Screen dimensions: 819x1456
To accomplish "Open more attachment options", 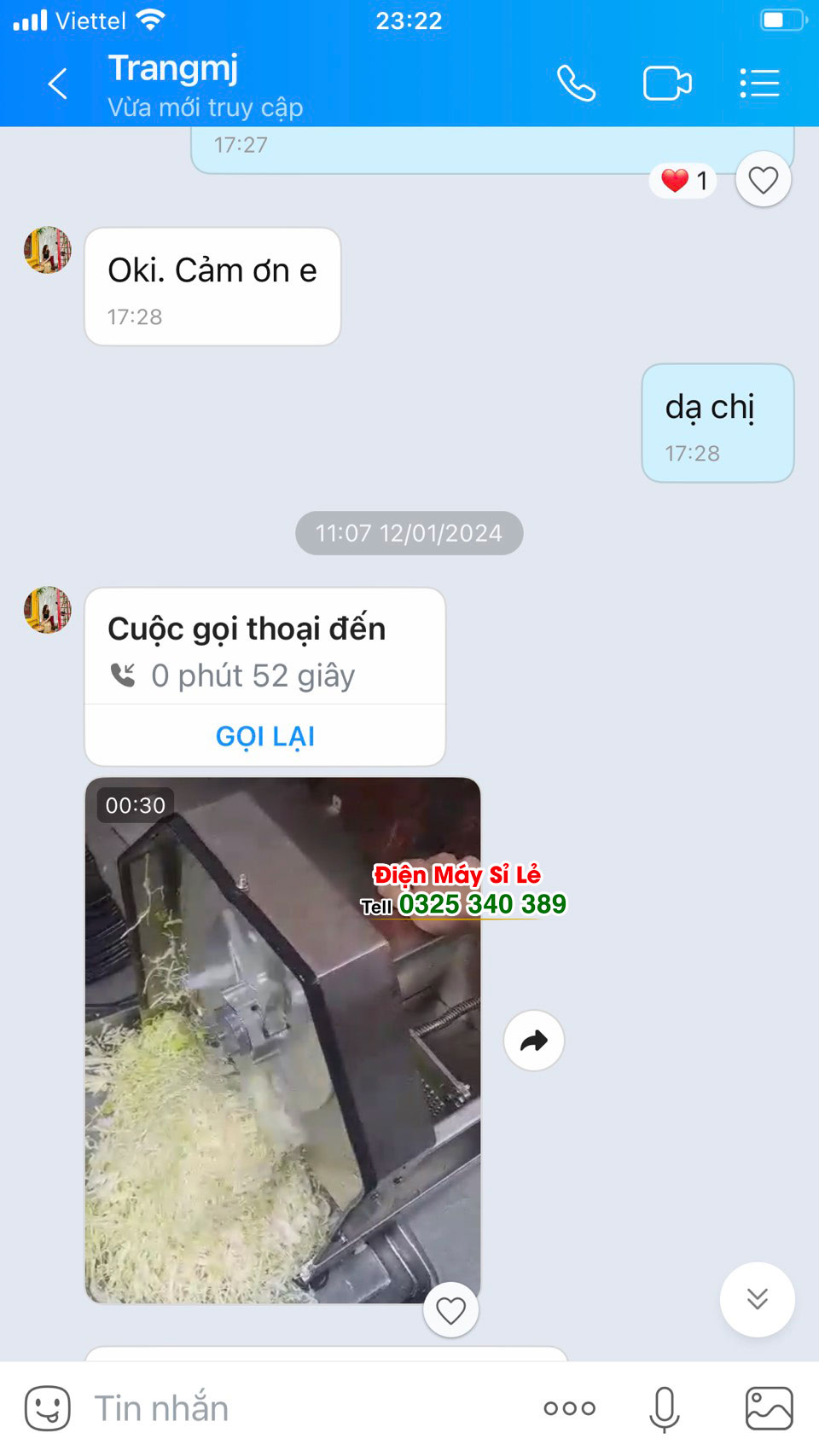I will point(570,1408).
